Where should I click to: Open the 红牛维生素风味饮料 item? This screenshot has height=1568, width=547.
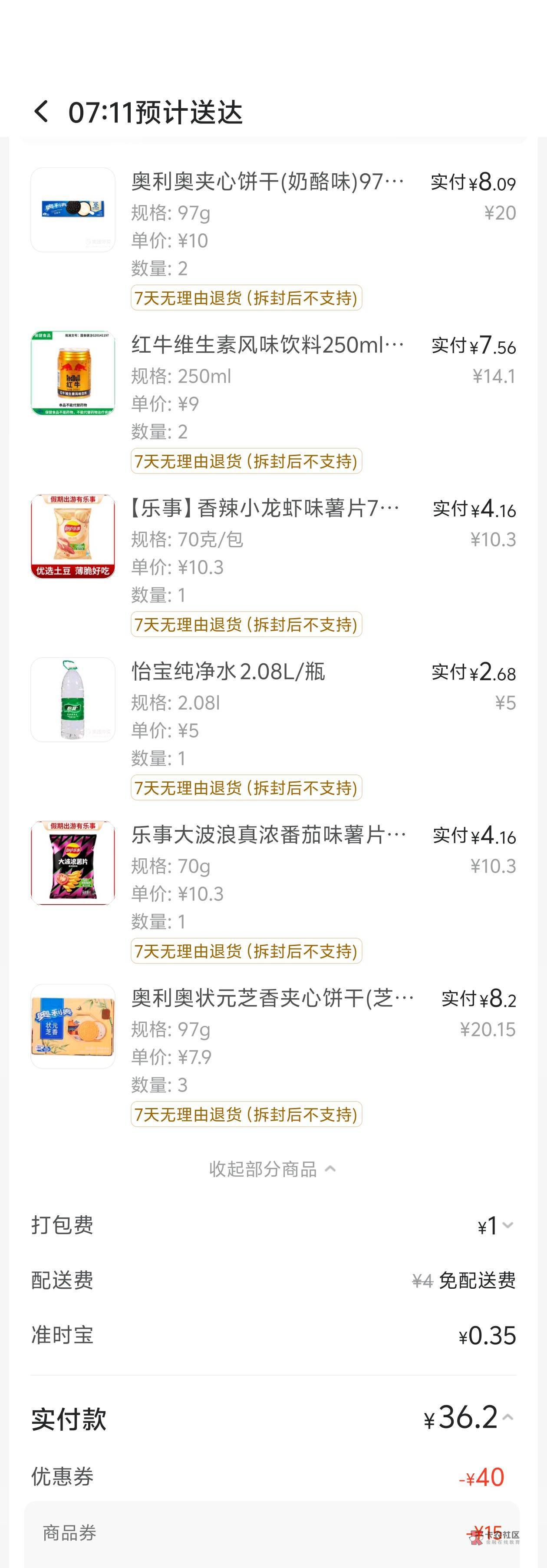tap(268, 345)
